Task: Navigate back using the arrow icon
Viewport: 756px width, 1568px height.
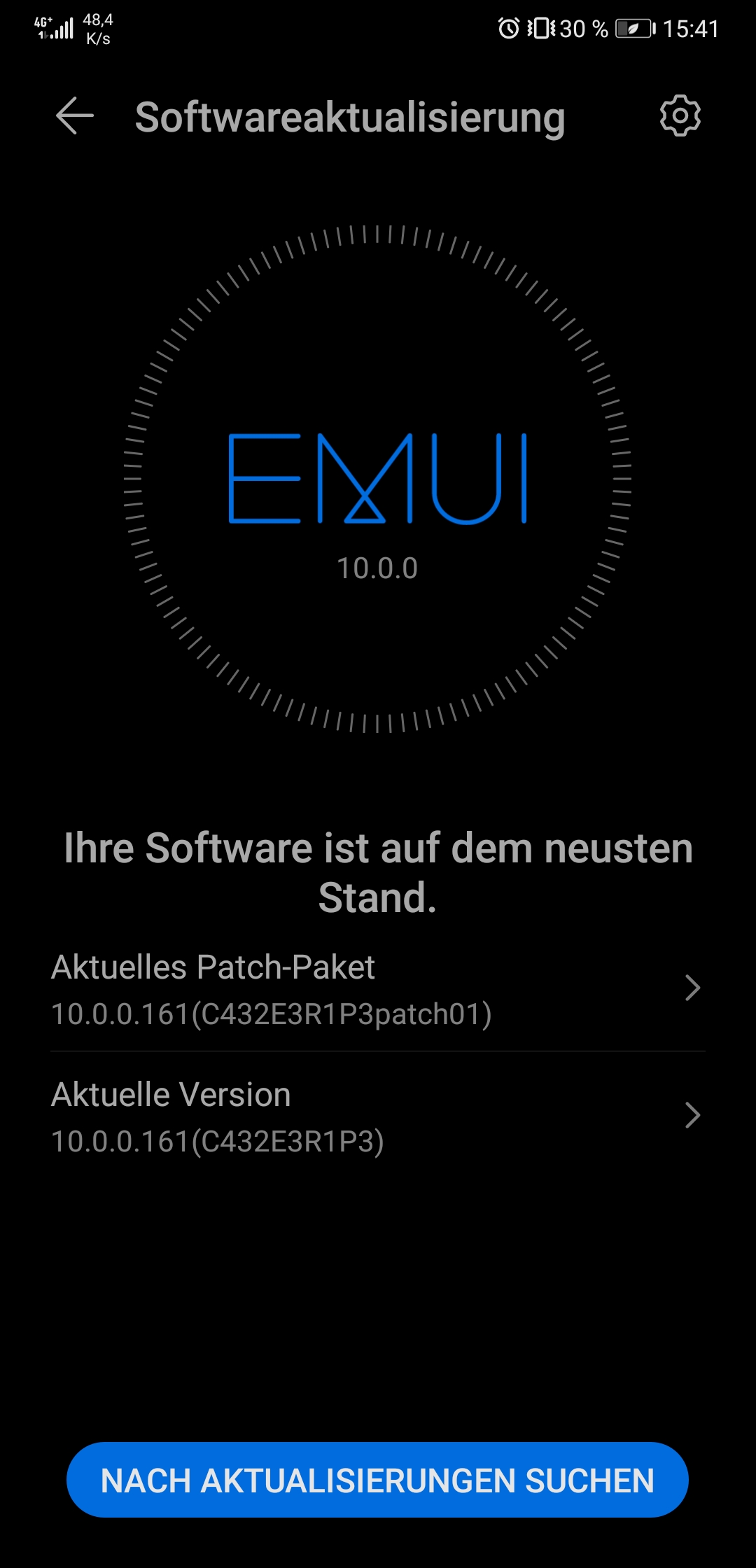Action: pos(73,116)
